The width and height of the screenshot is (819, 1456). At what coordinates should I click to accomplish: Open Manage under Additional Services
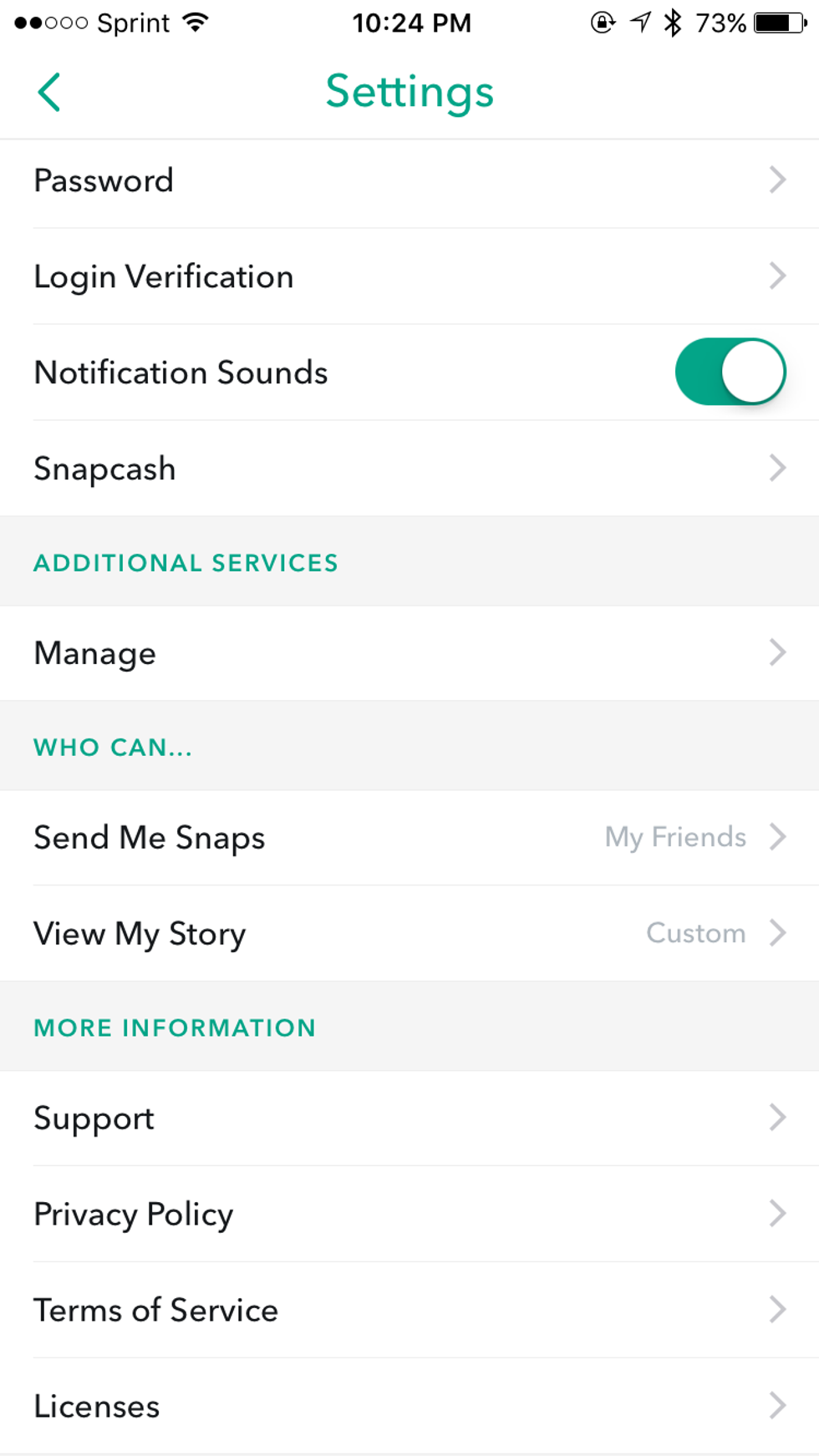(409, 653)
